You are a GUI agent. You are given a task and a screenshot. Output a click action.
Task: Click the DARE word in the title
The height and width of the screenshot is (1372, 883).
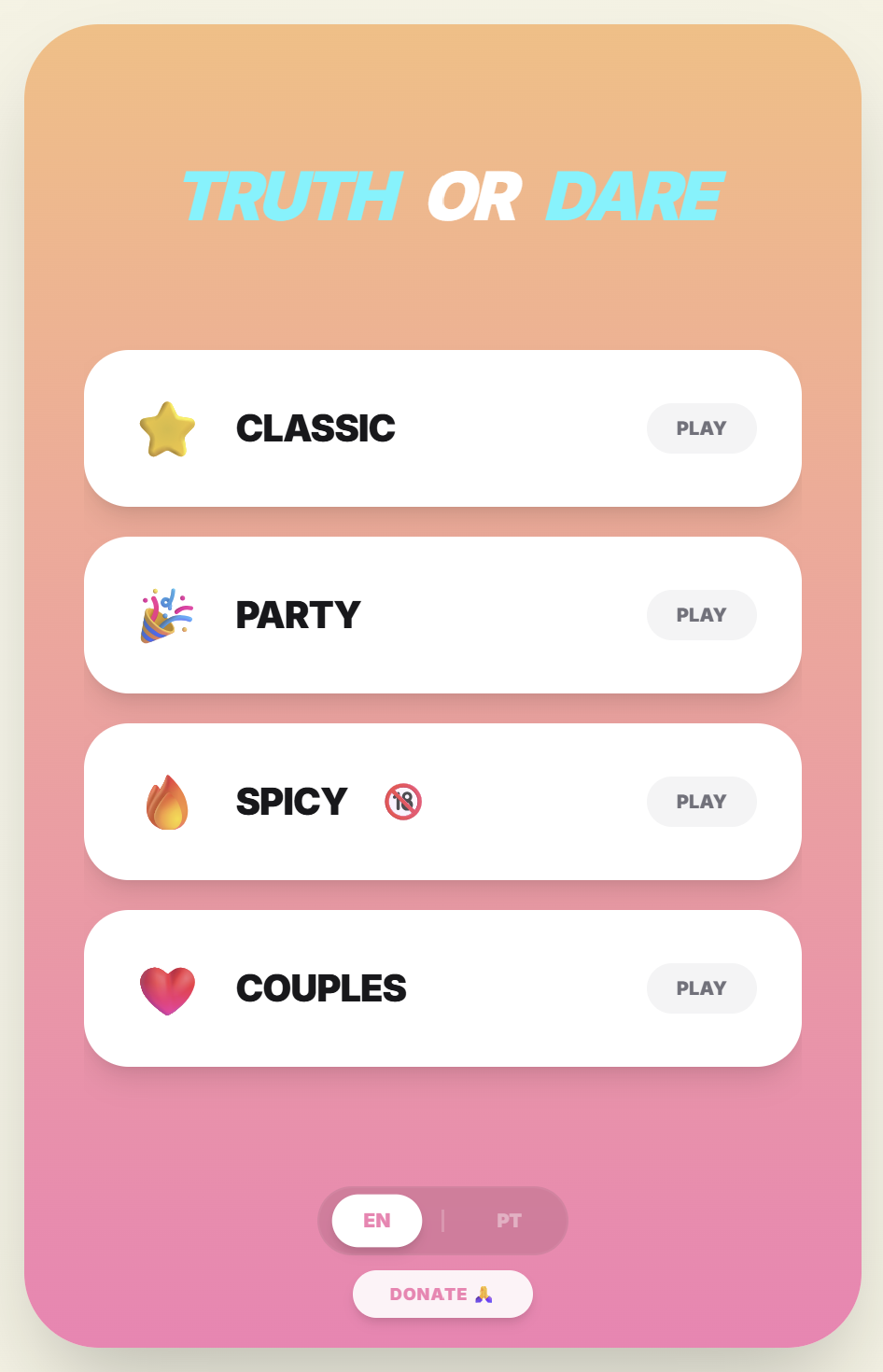[634, 195]
